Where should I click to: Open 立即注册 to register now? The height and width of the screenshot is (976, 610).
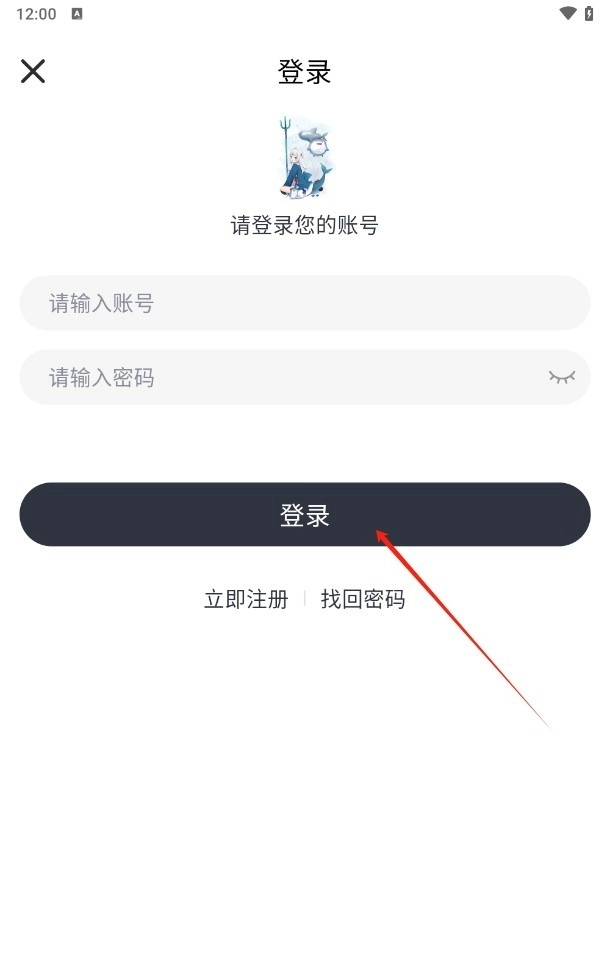pyautogui.click(x=246, y=599)
